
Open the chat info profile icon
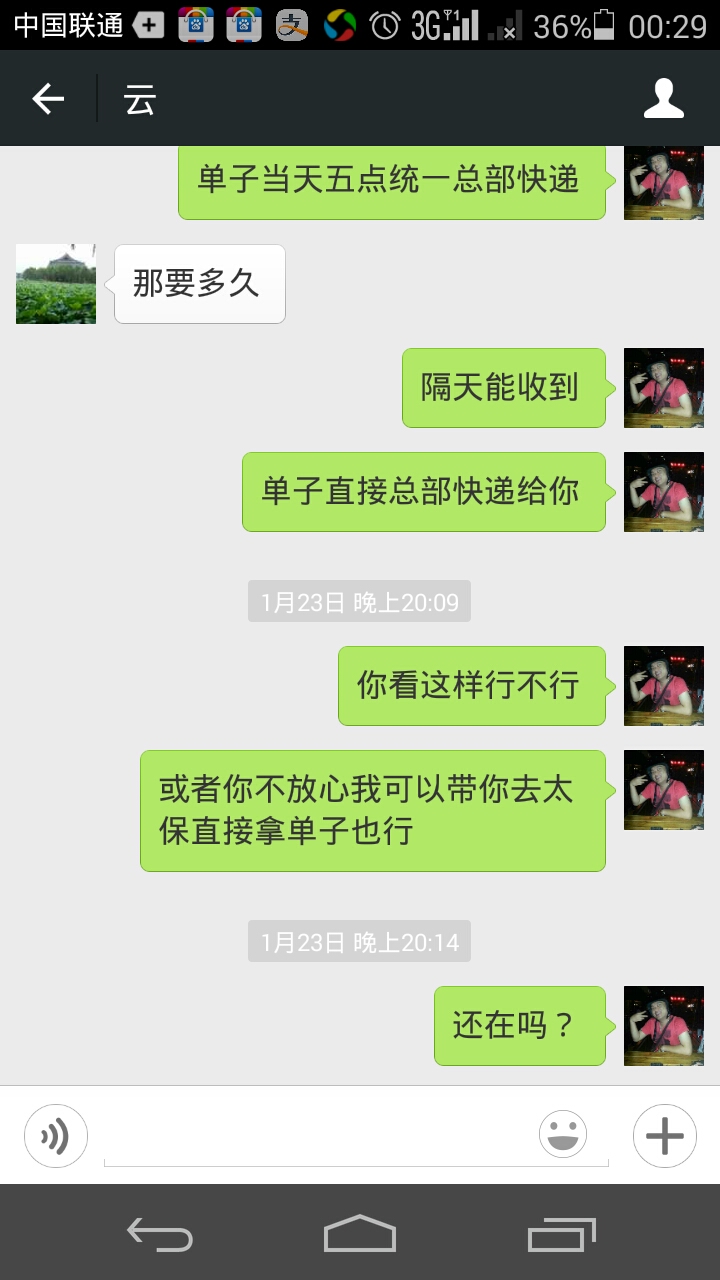point(664,98)
